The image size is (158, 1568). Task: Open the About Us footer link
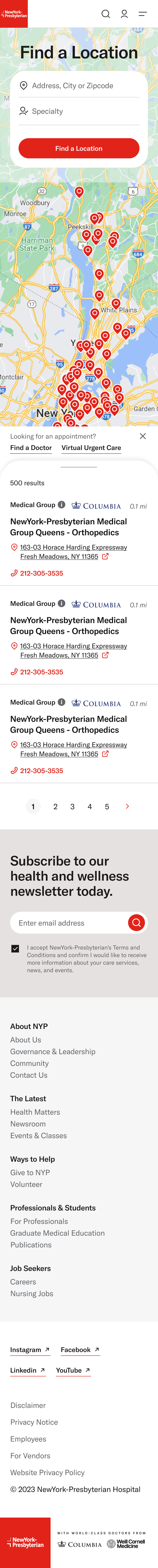point(26,1040)
